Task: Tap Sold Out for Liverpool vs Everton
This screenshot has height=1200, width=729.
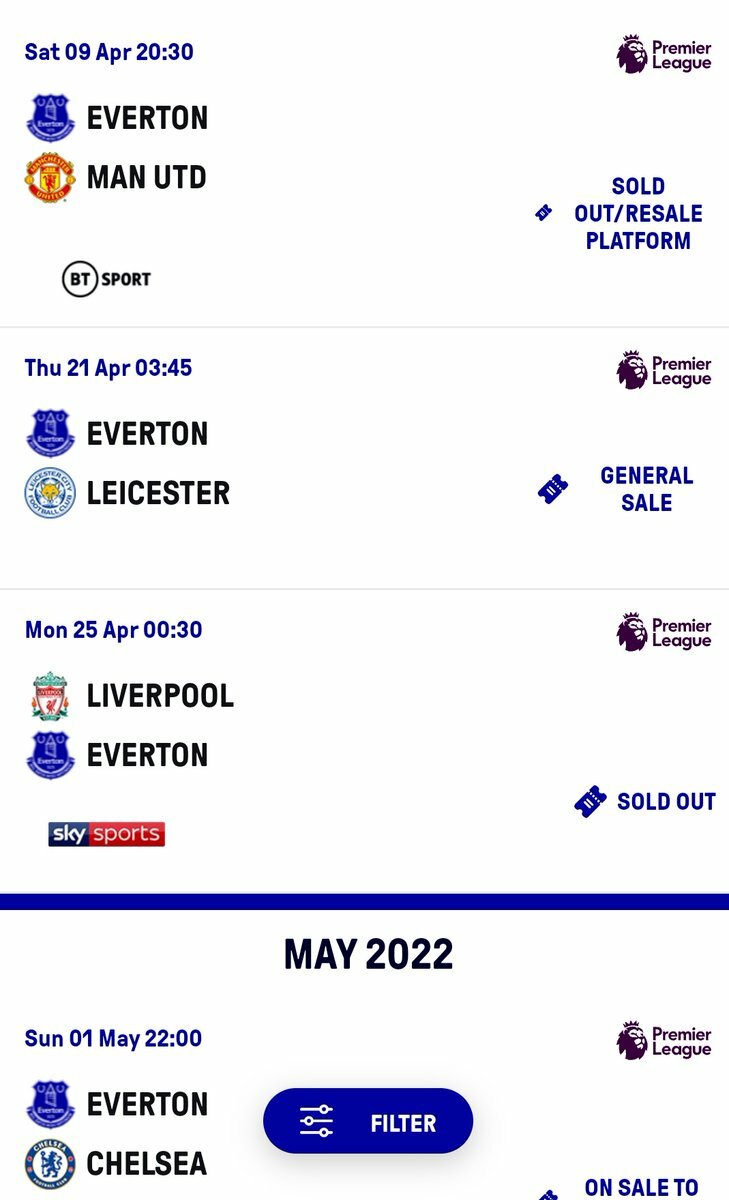Action: coord(645,801)
